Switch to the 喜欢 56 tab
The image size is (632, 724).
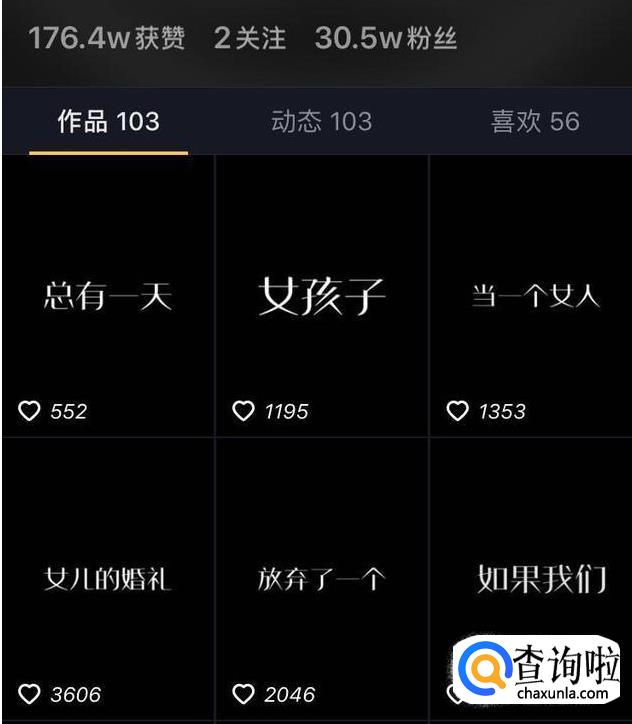tap(535, 122)
